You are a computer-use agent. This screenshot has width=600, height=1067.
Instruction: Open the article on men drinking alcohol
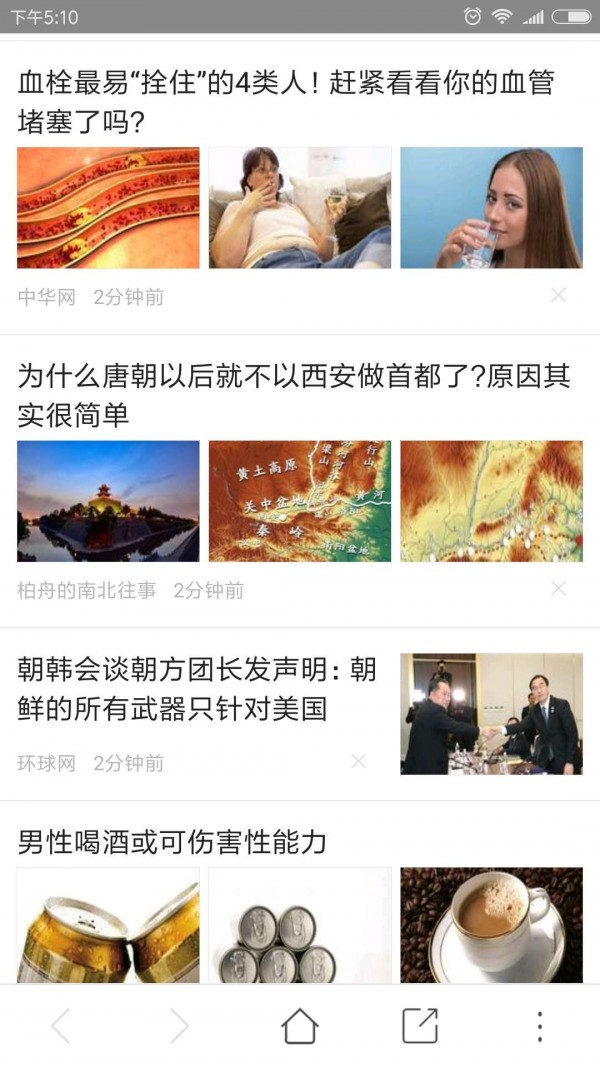[x=172, y=842]
